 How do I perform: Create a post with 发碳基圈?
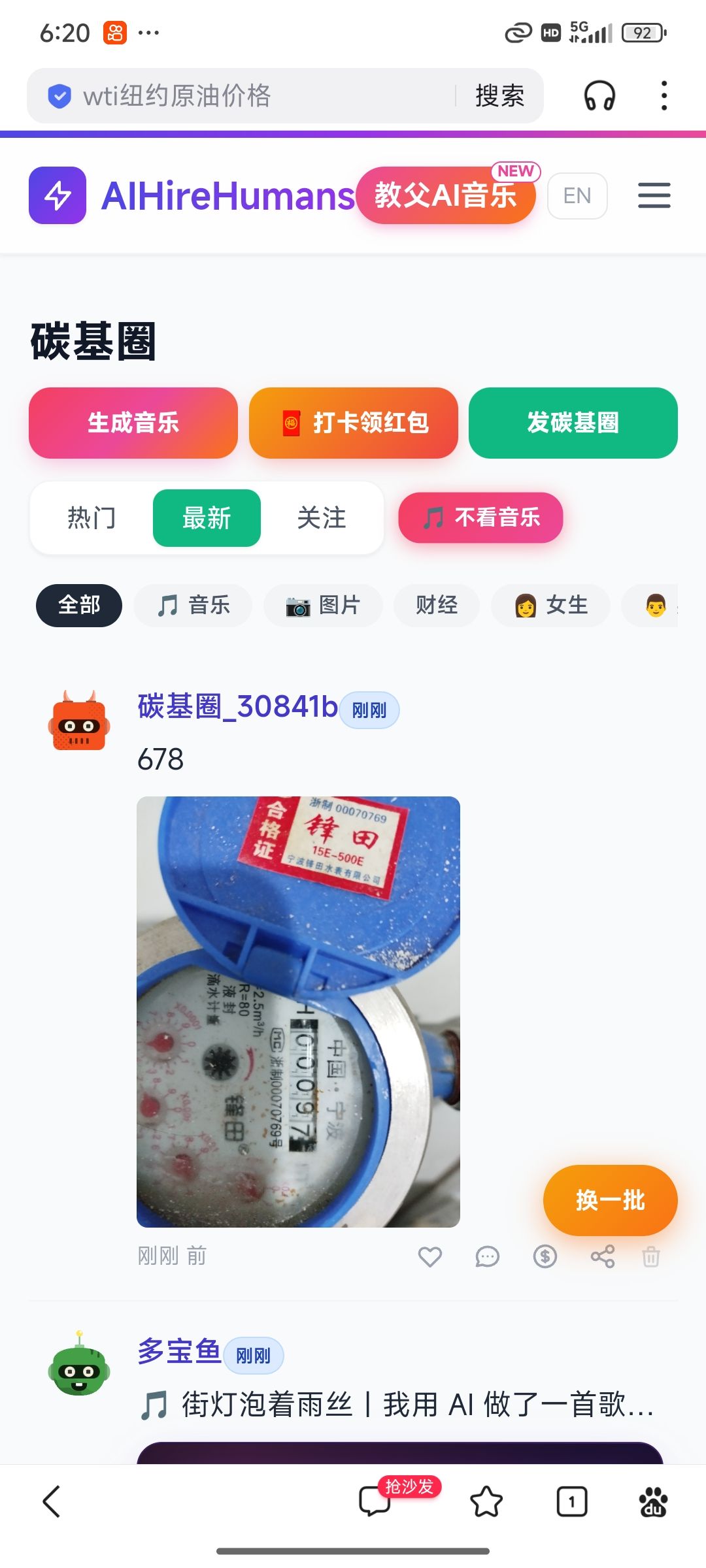coord(573,423)
